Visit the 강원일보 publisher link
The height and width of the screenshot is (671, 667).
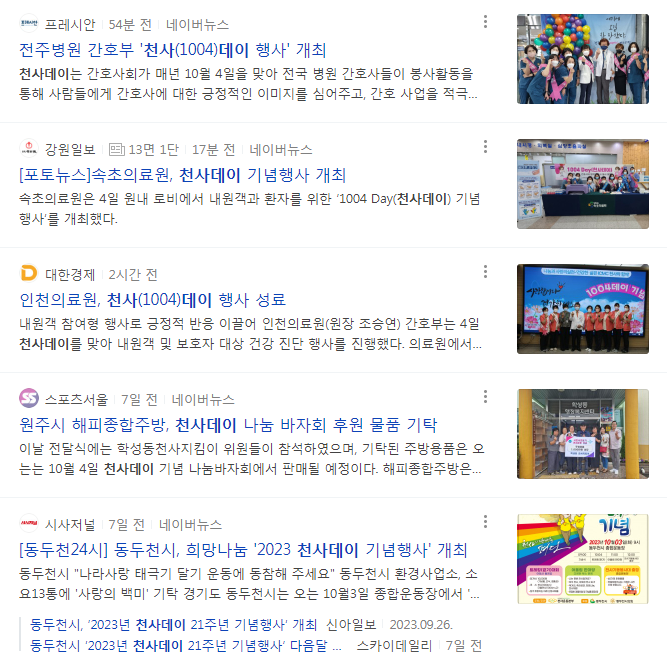pos(70,149)
